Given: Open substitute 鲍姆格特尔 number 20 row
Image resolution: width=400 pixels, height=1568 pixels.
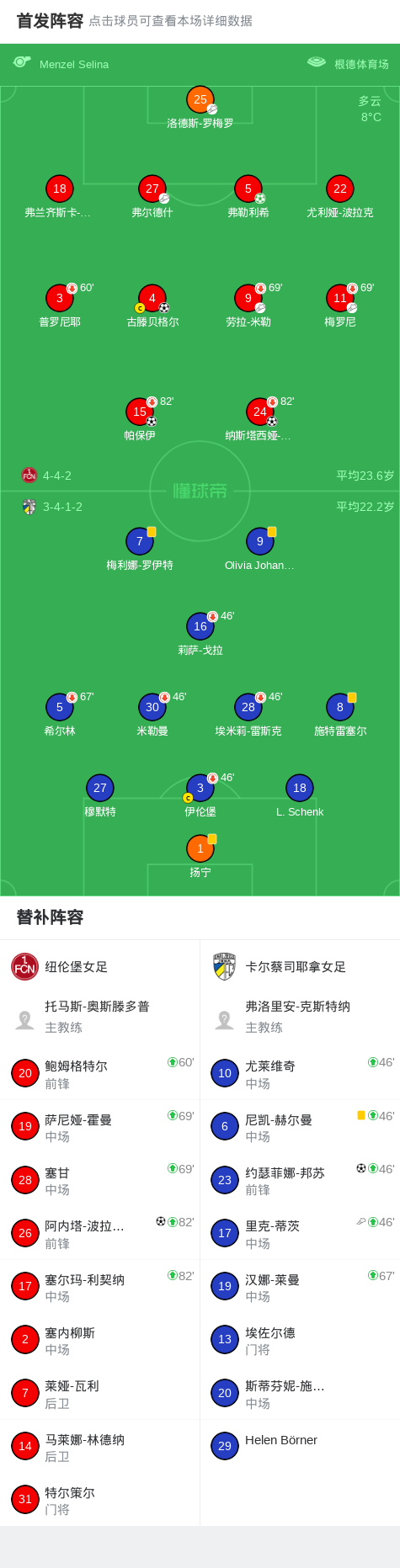Looking at the screenshot, I should (x=100, y=1073).
